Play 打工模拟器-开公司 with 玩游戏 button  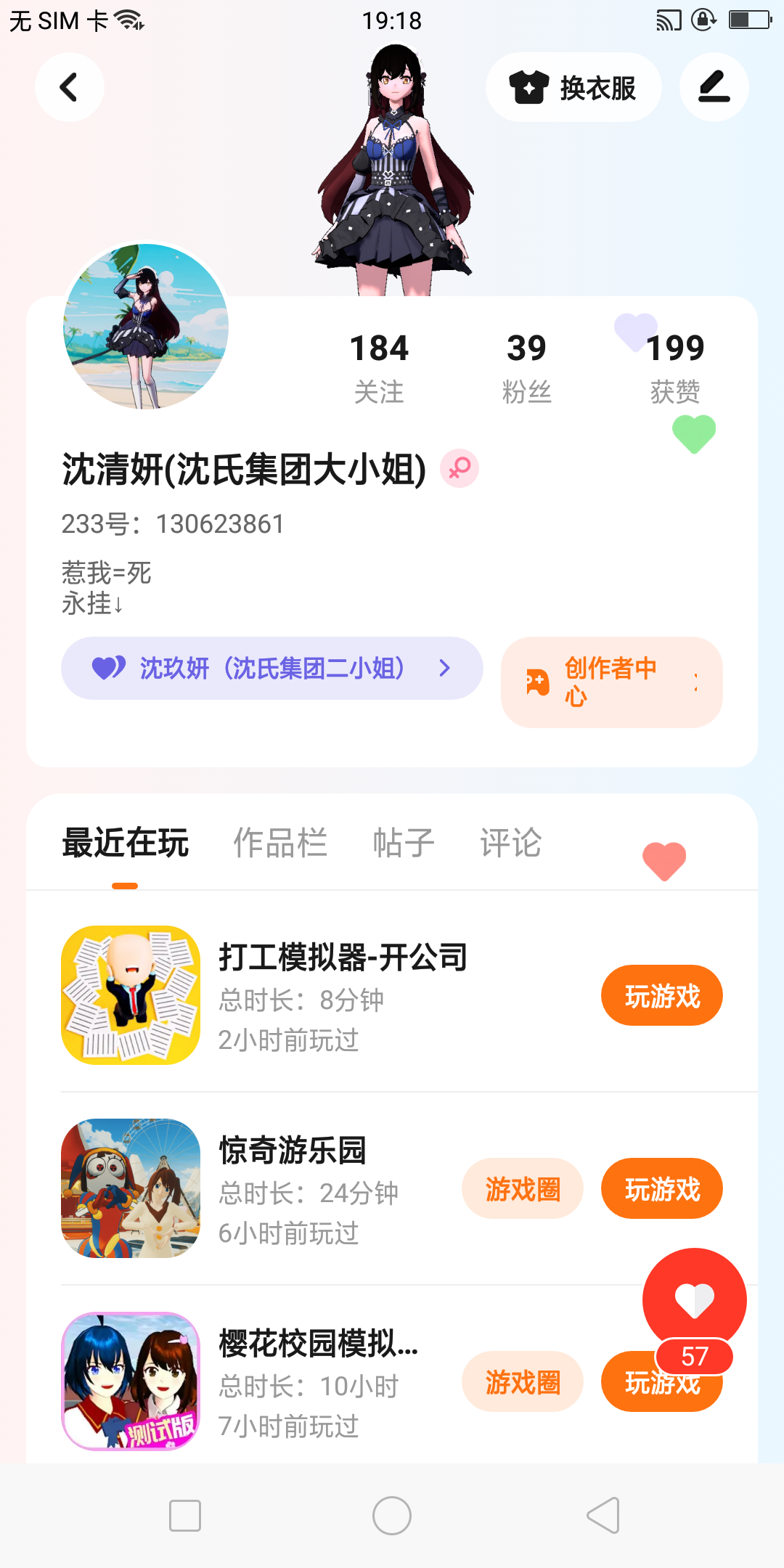[661, 995]
